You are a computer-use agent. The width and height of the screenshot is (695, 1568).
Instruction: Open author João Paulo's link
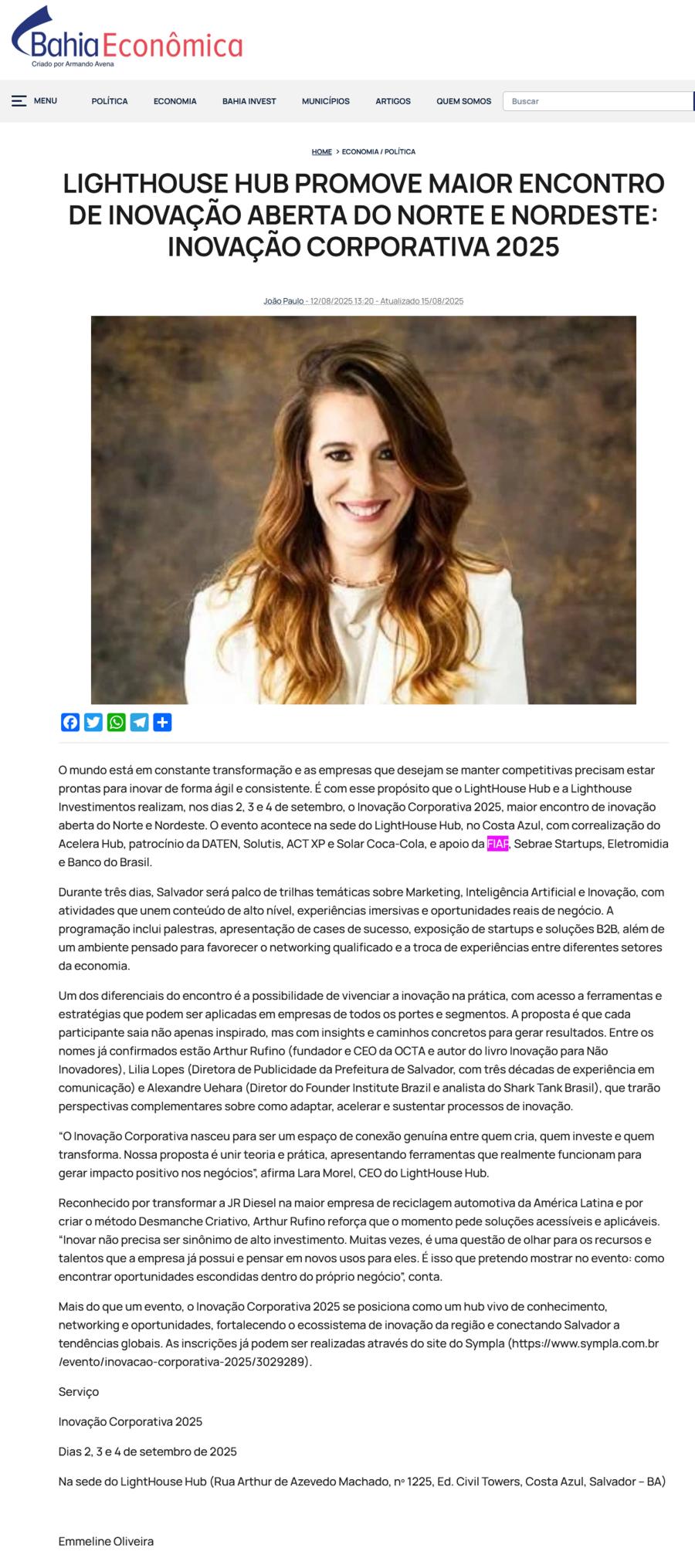click(283, 301)
